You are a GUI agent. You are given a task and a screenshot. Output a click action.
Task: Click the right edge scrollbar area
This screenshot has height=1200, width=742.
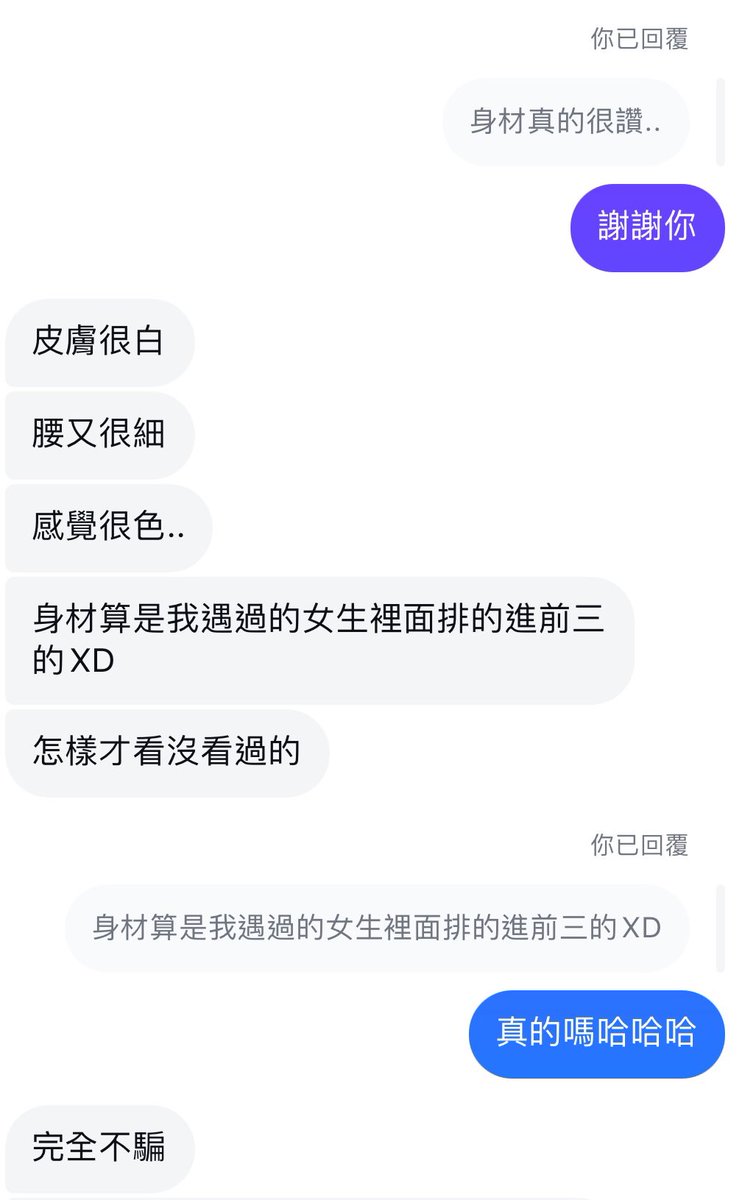pyautogui.click(x=737, y=600)
